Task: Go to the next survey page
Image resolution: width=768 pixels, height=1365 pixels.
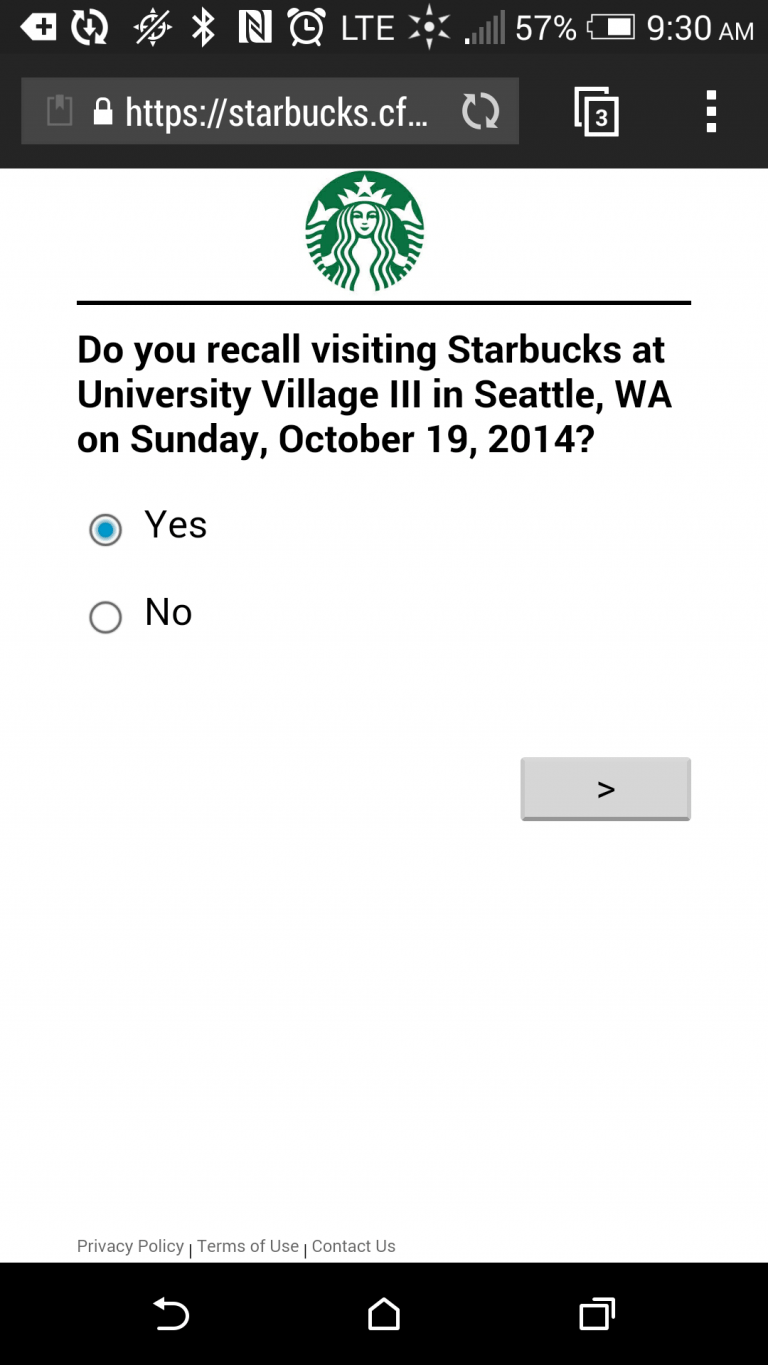Action: tap(605, 789)
